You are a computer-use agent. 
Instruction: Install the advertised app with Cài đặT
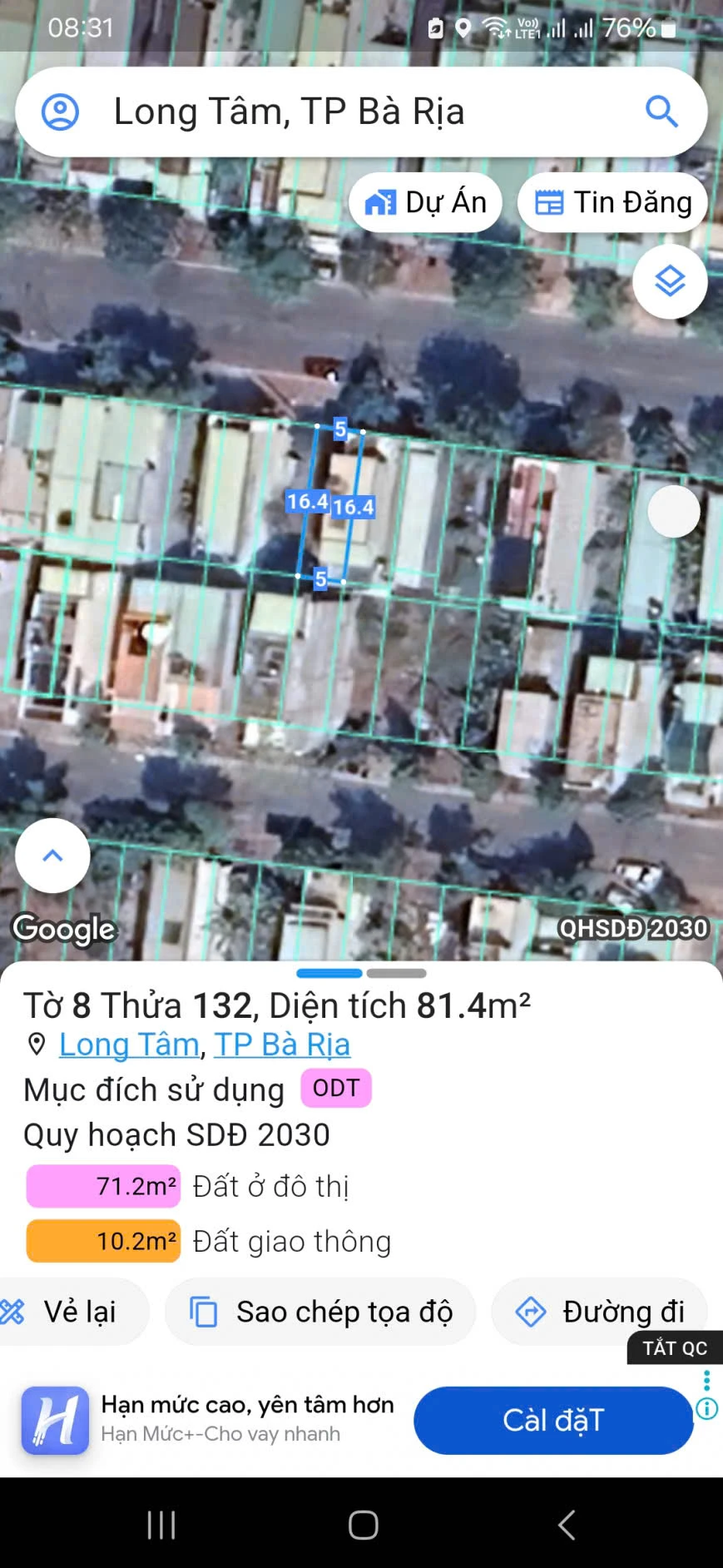553,1420
